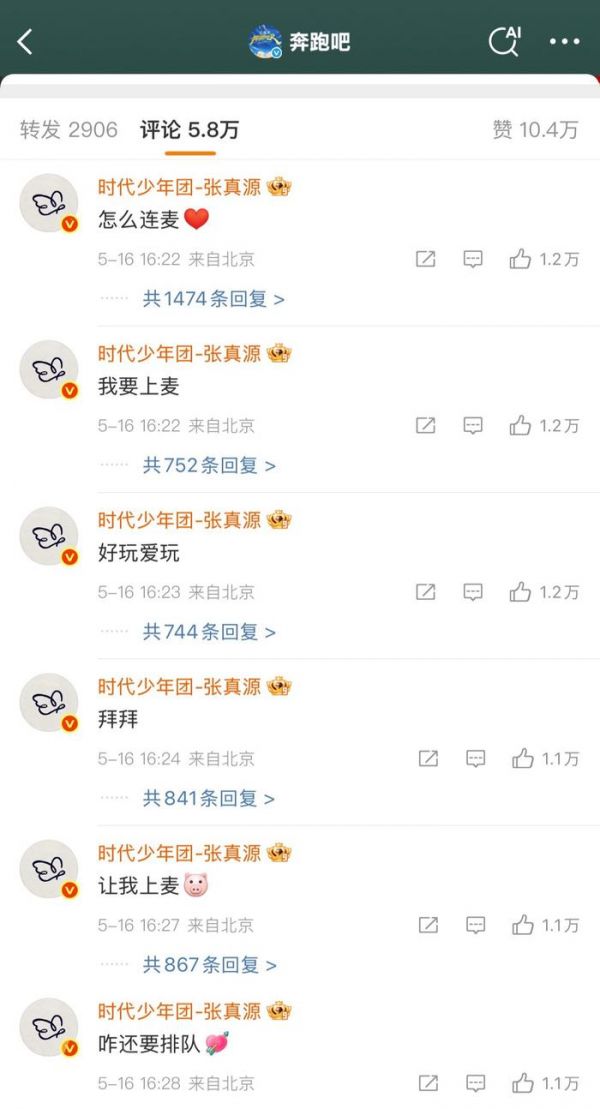
Task: Open the AI search icon in header
Action: (x=504, y=41)
